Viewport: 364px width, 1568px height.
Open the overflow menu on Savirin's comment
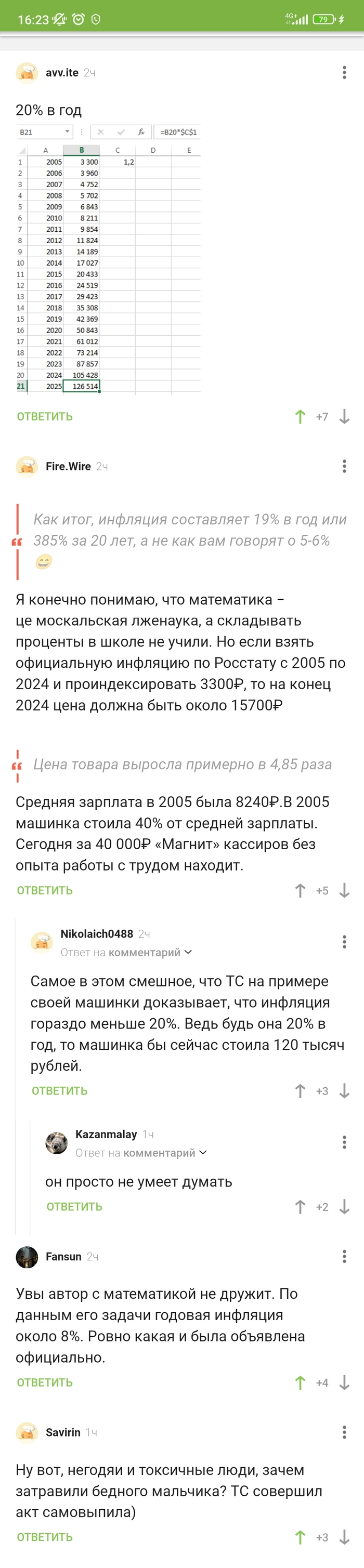pyautogui.click(x=344, y=1432)
